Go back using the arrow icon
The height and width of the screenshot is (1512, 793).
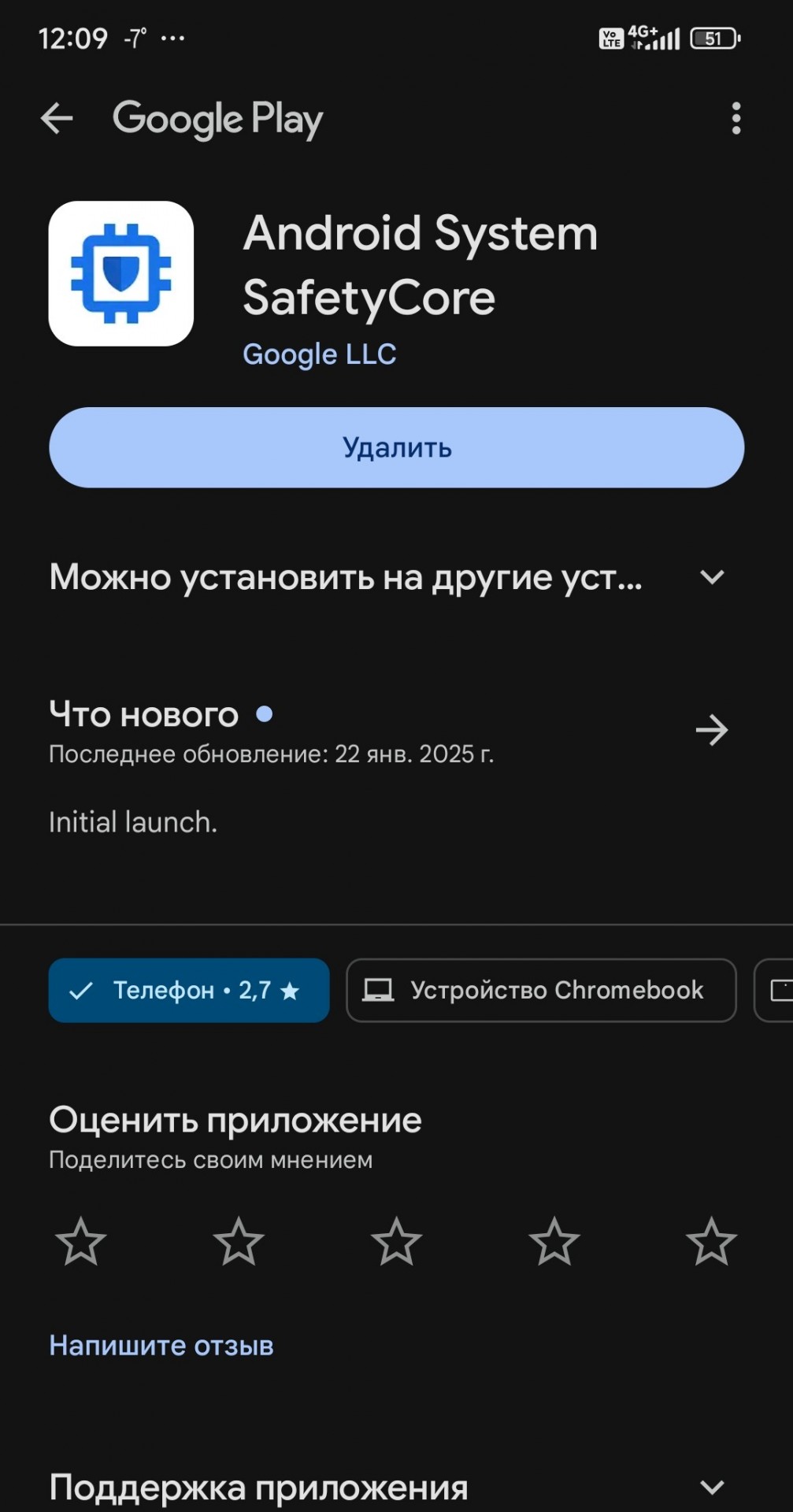tap(57, 119)
